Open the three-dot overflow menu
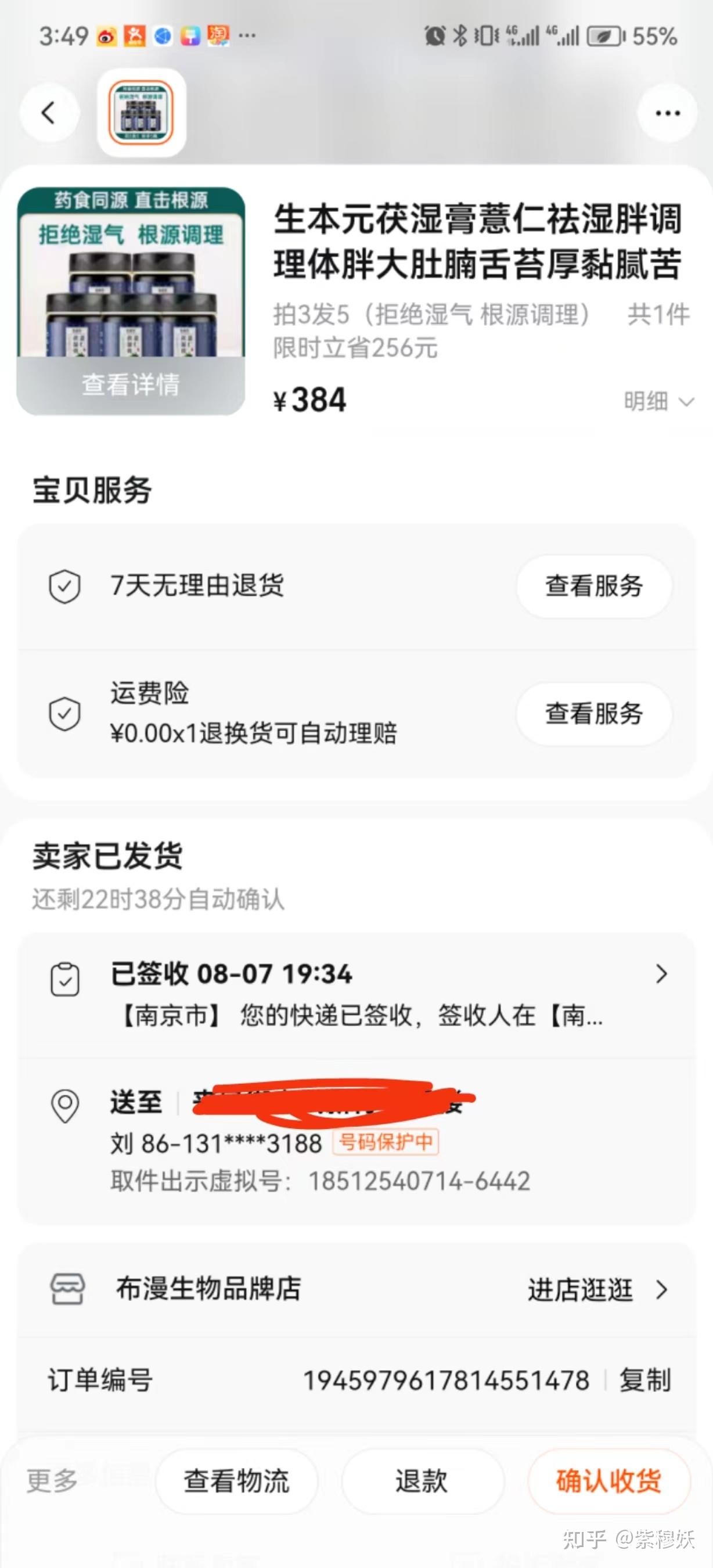 [x=667, y=113]
